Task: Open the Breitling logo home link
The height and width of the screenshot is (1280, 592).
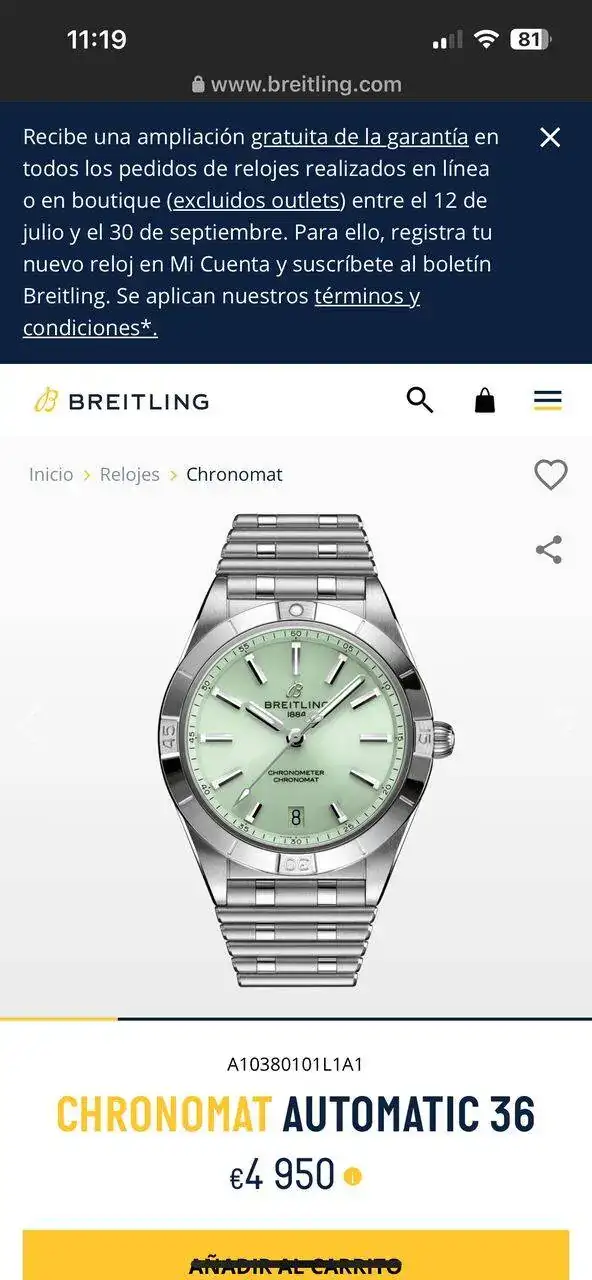Action: 121,401
